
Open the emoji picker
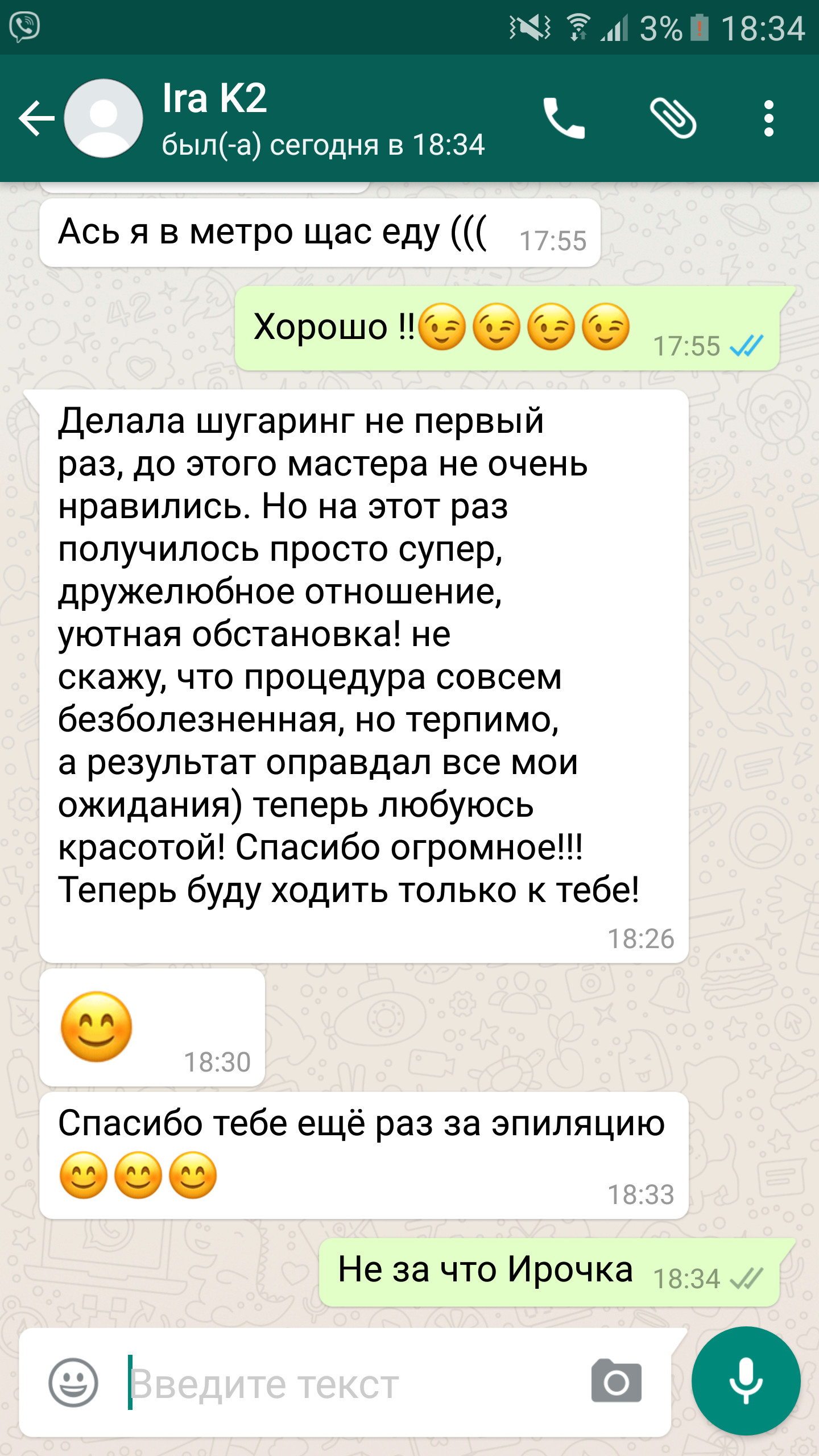[73, 1382]
